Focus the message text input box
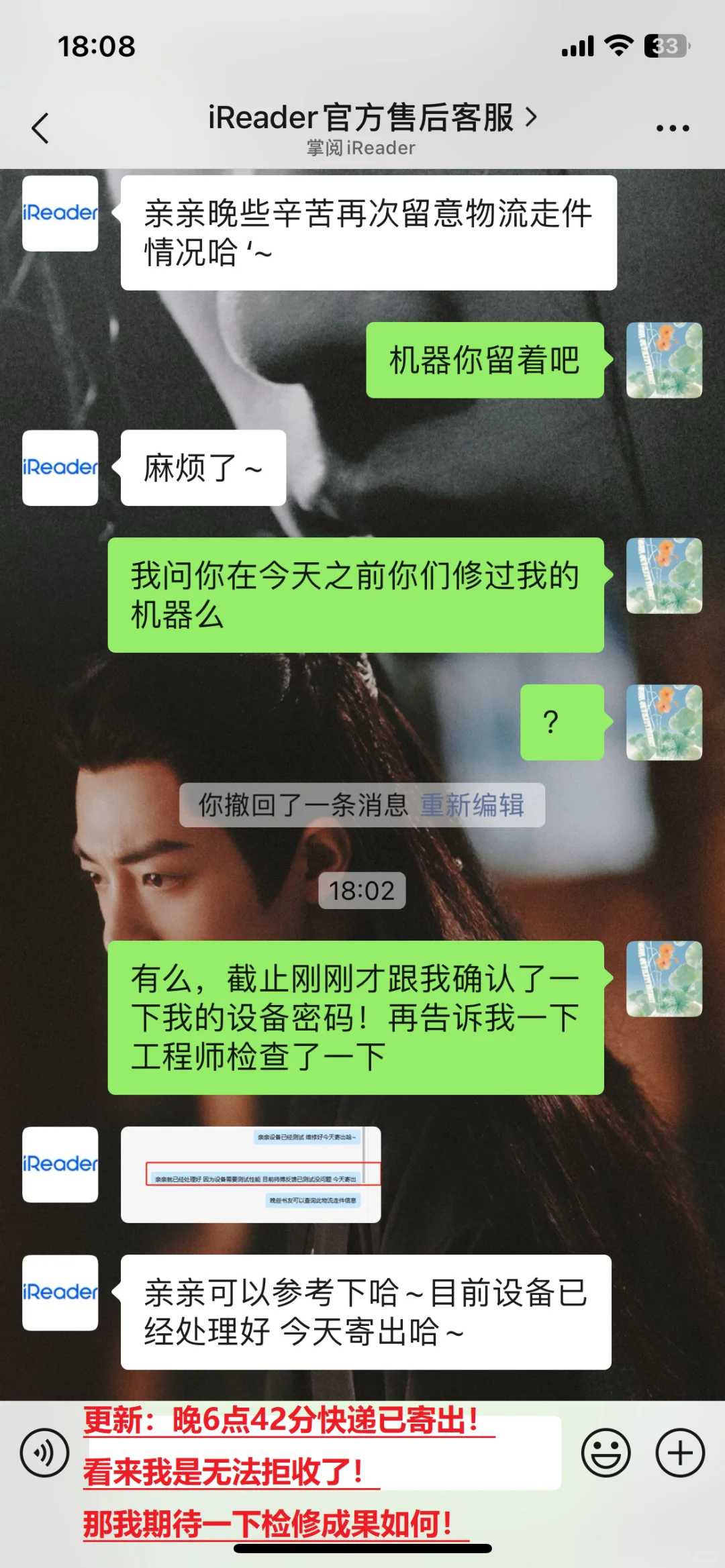This screenshot has height=1568, width=725. coord(322,1453)
